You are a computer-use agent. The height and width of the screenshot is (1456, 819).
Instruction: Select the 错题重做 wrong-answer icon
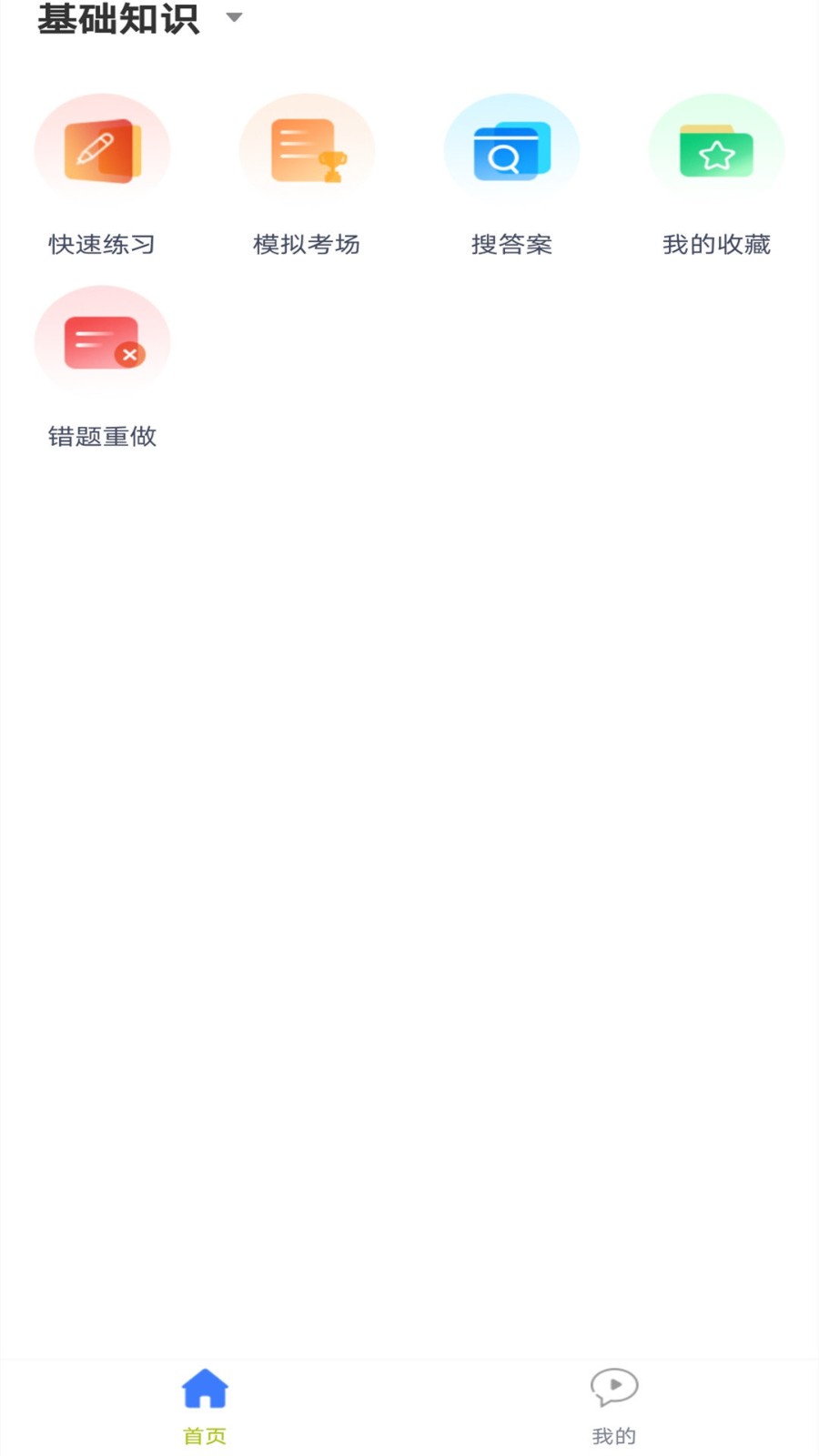[102, 341]
